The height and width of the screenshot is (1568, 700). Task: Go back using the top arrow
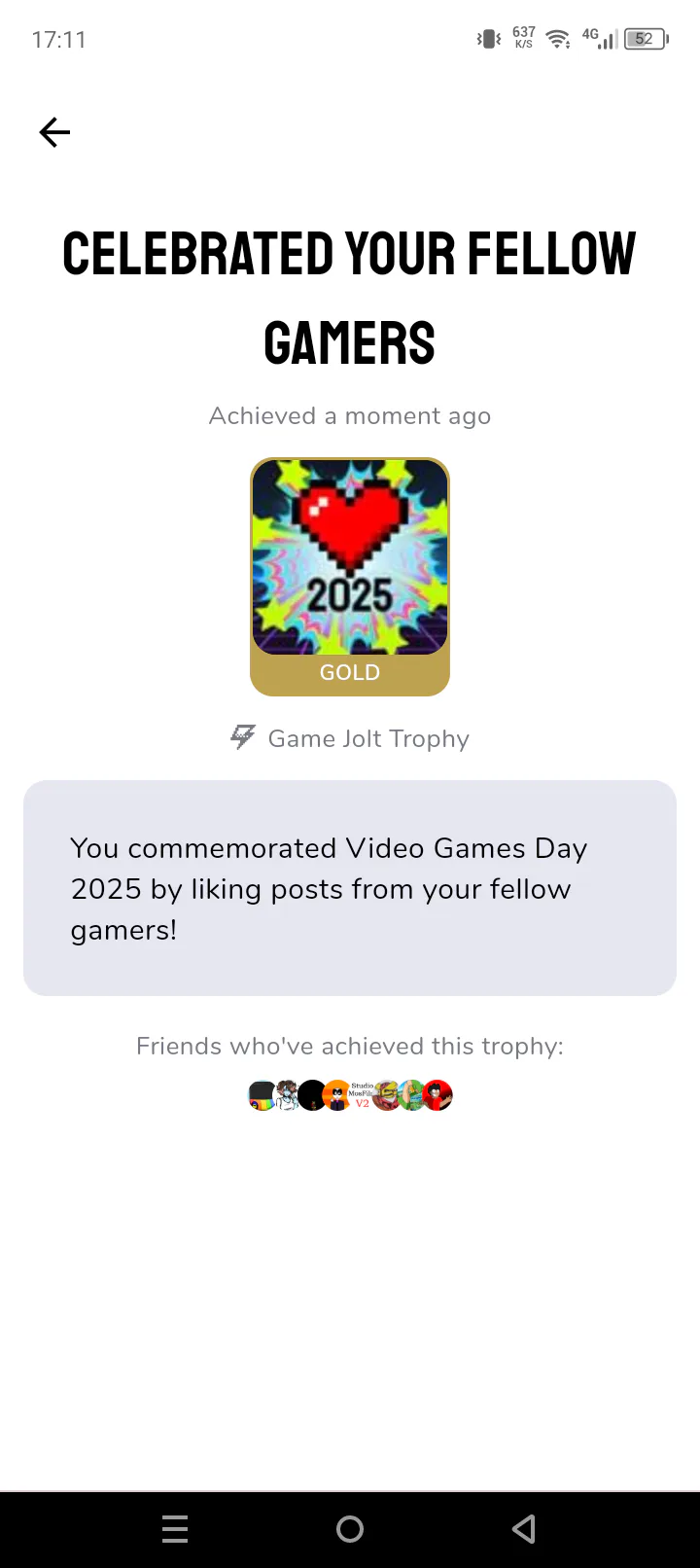(54, 132)
